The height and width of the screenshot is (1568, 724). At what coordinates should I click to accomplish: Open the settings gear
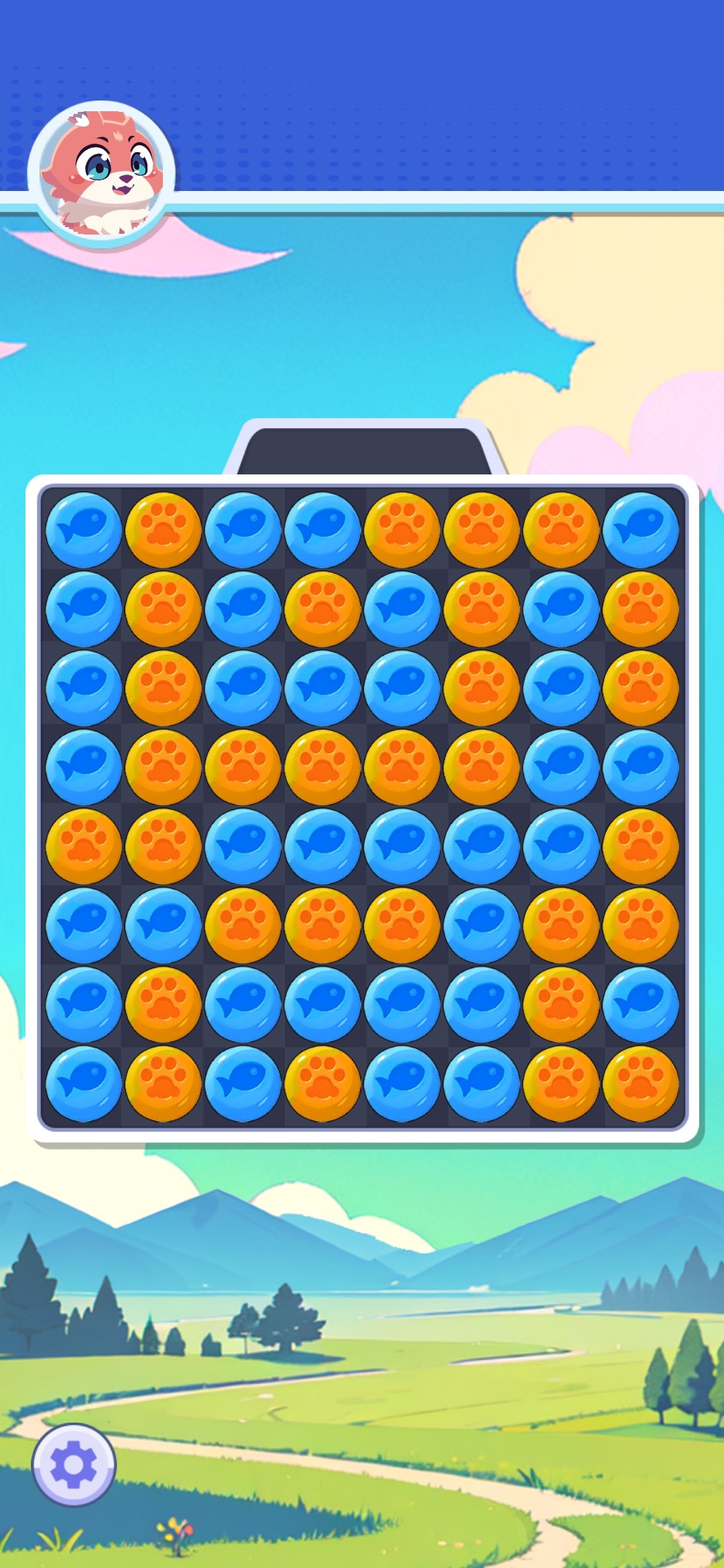point(74,1464)
